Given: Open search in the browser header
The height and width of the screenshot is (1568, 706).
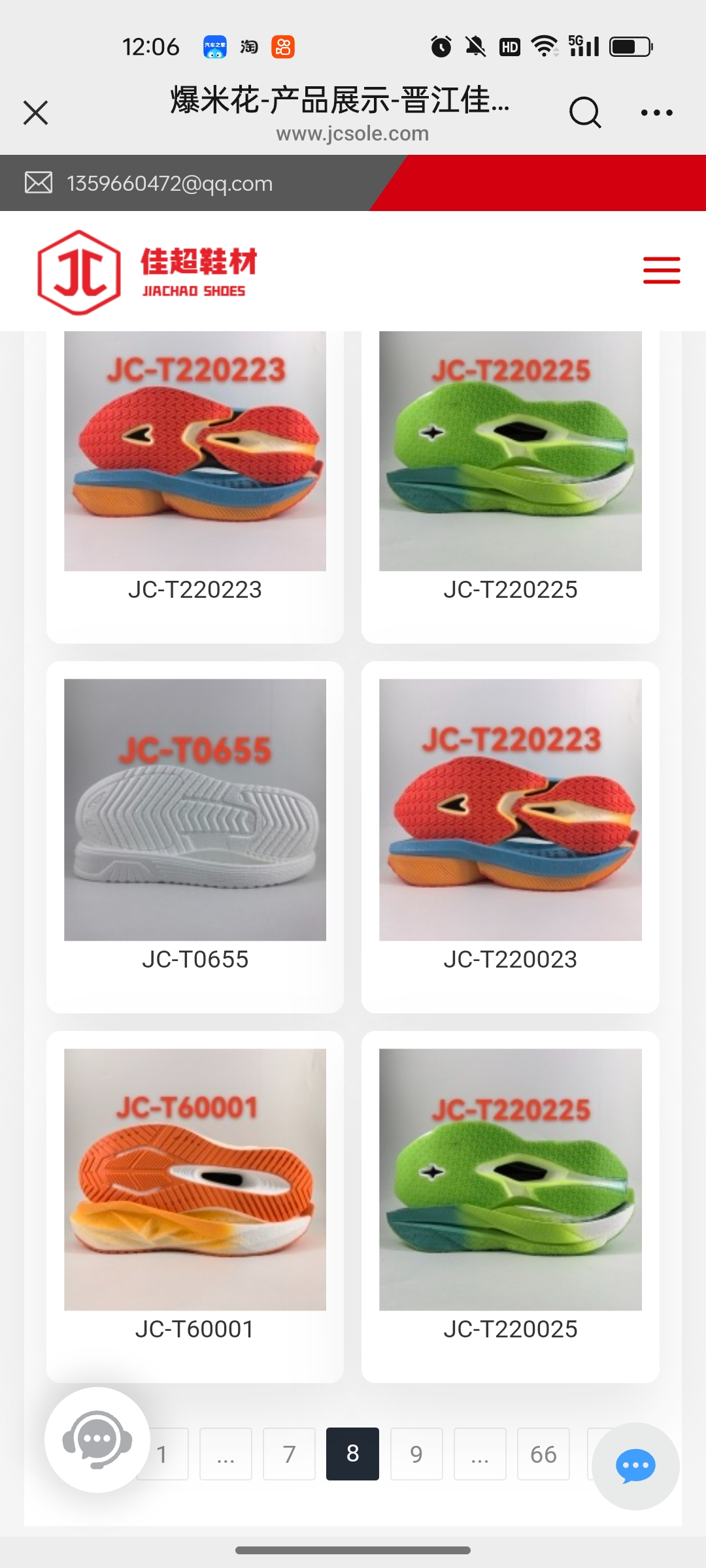Looking at the screenshot, I should 584,112.
